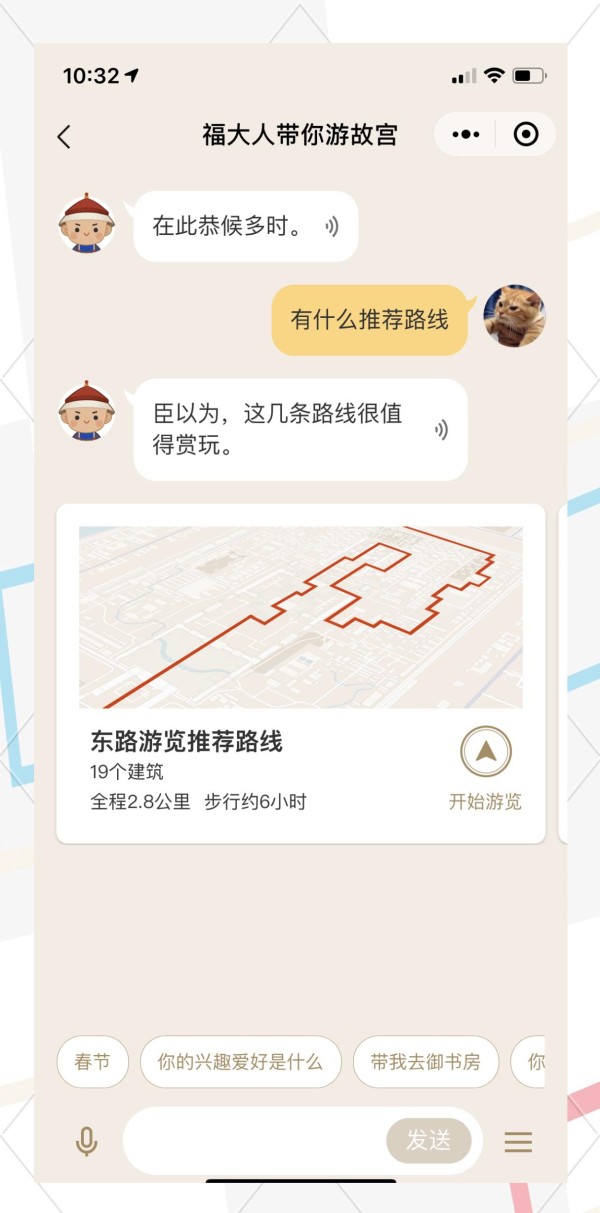Select the 春节 suggestion chip
600x1213 pixels.
coord(93,1062)
